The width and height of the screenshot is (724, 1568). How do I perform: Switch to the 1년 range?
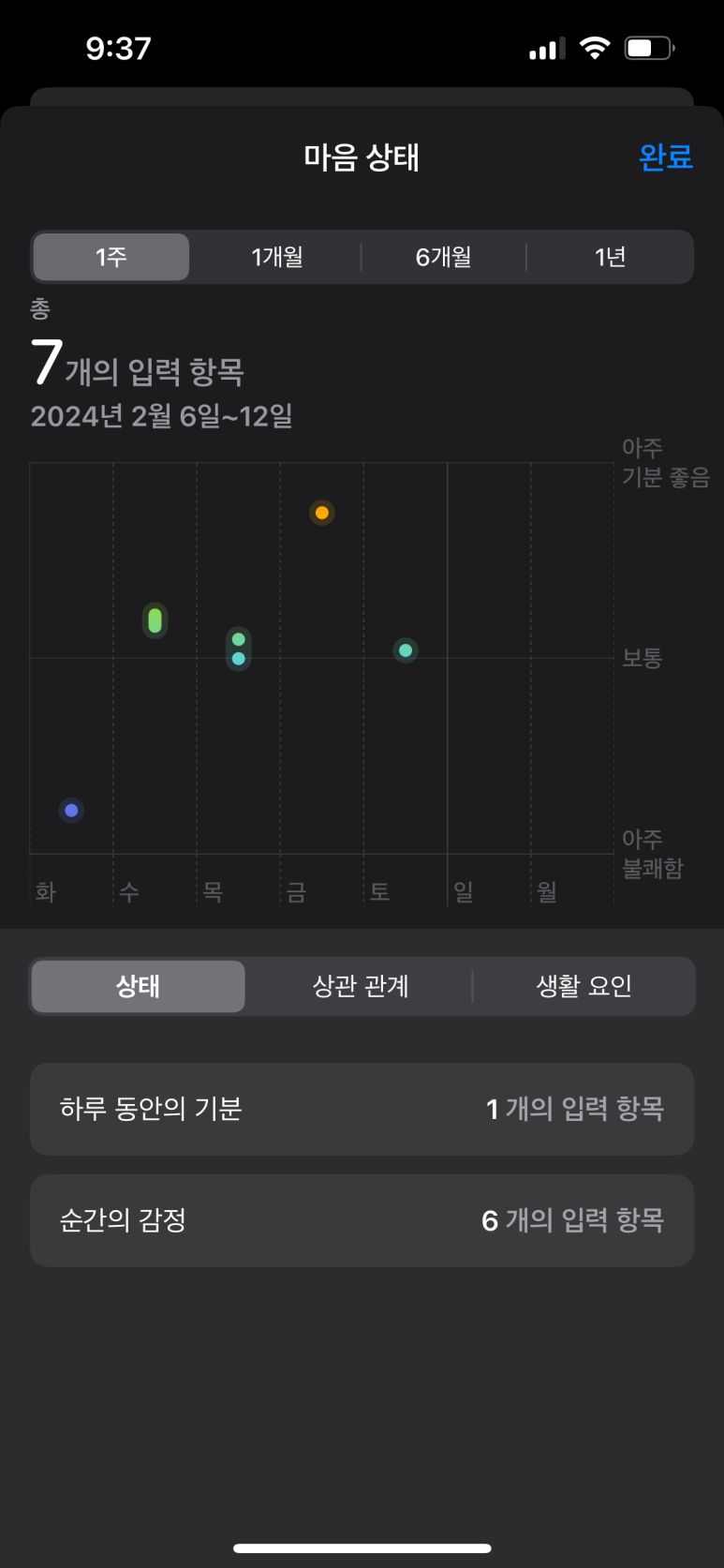610,257
